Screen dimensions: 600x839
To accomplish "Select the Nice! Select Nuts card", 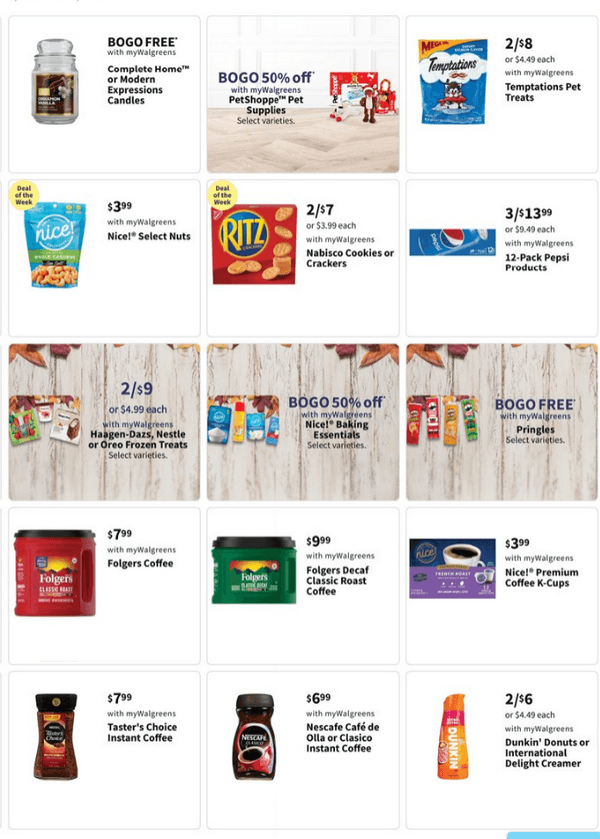I will [x=104, y=258].
